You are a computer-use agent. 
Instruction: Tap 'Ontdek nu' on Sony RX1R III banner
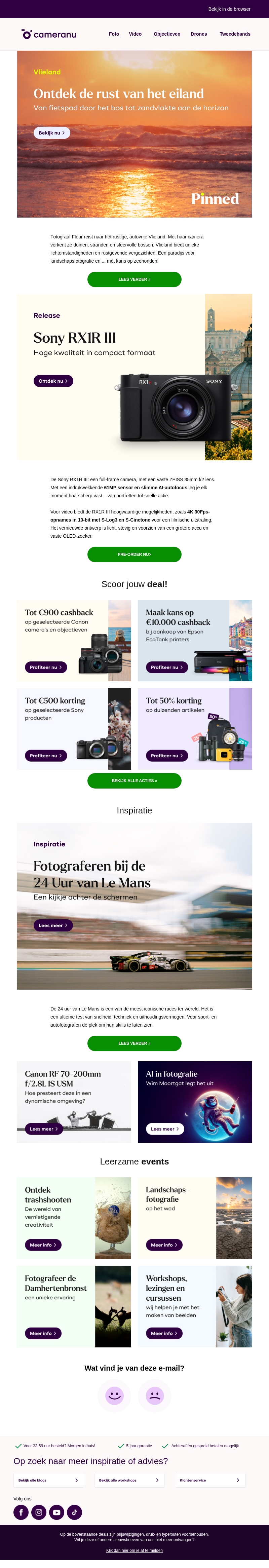(x=53, y=381)
